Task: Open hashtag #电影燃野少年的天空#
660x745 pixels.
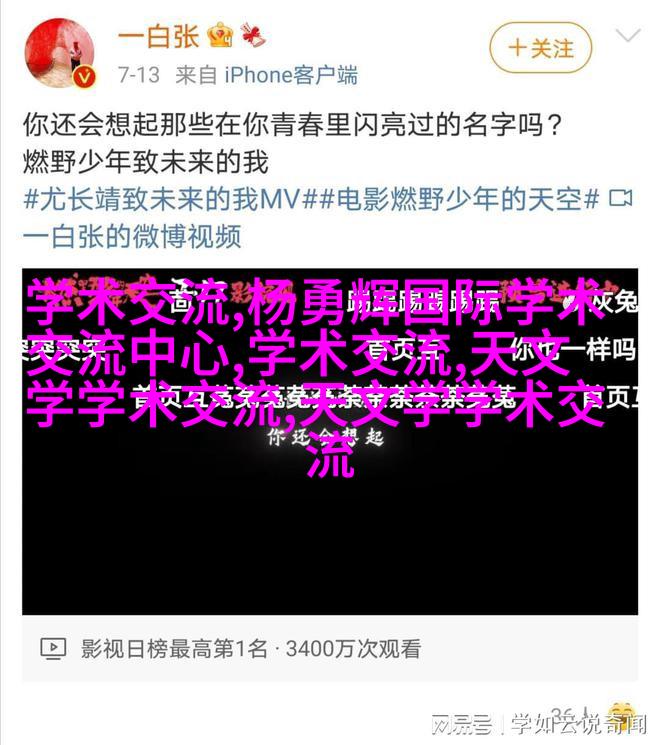Action: (x=450, y=199)
